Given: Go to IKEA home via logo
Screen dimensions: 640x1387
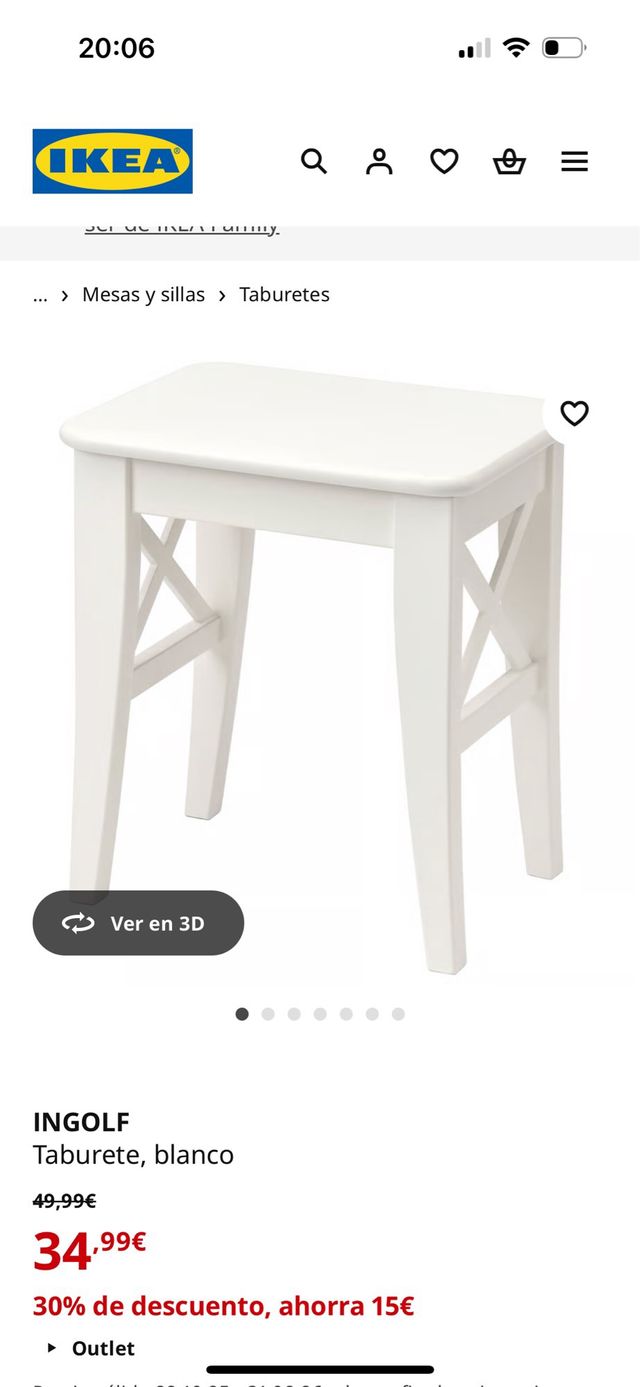Looking at the screenshot, I should (112, 161).
